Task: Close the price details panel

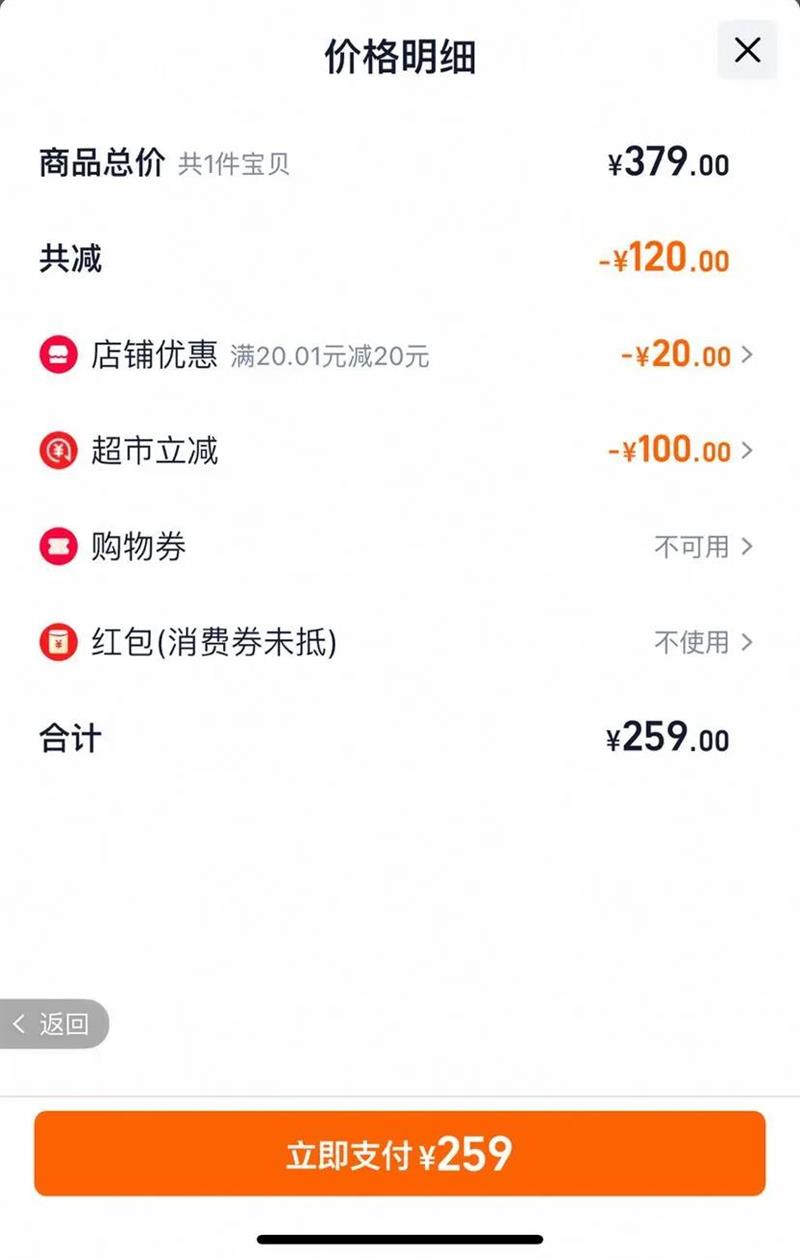Action: (747, 50)
